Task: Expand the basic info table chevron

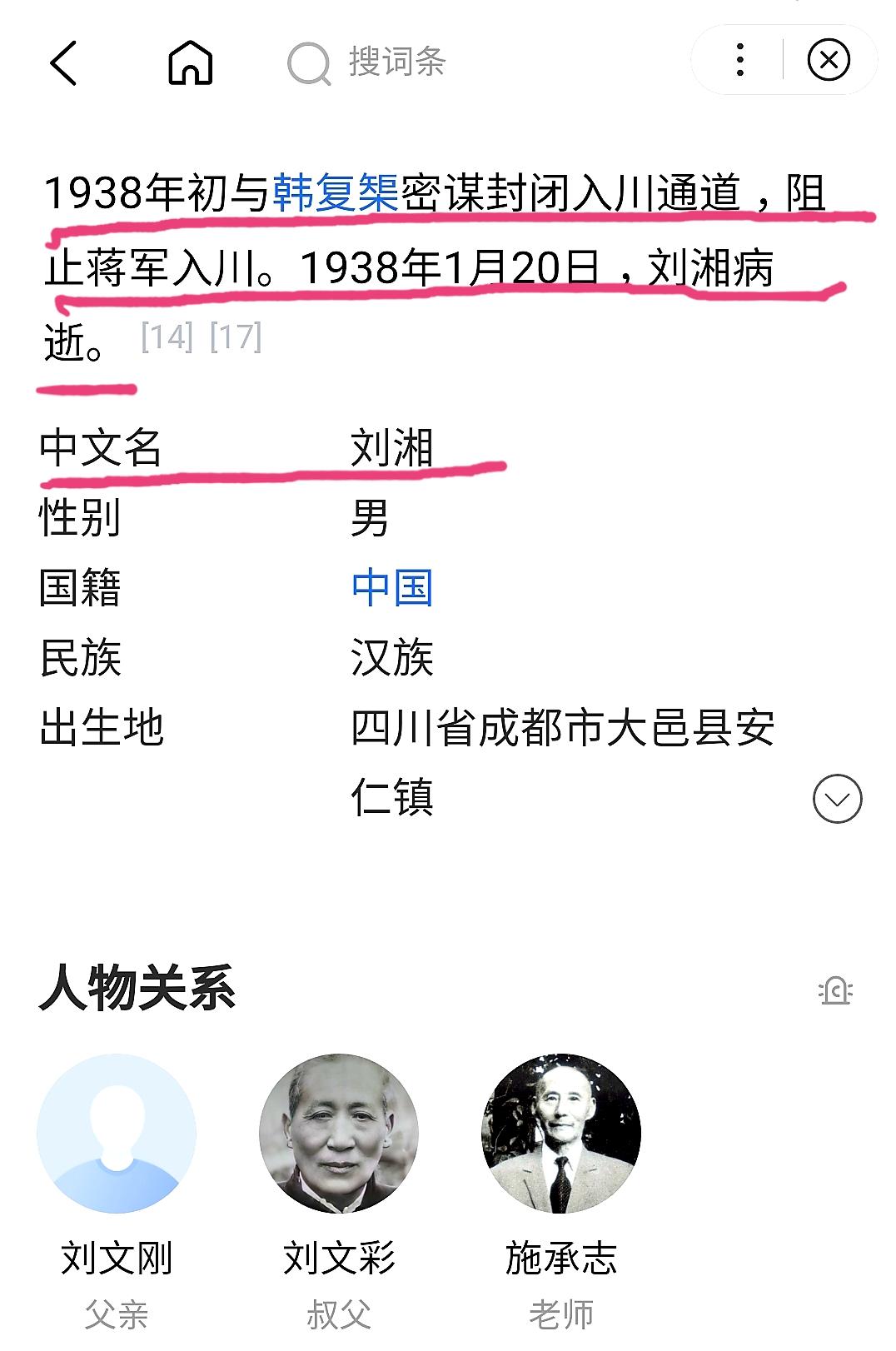Action: click(836, 799)
